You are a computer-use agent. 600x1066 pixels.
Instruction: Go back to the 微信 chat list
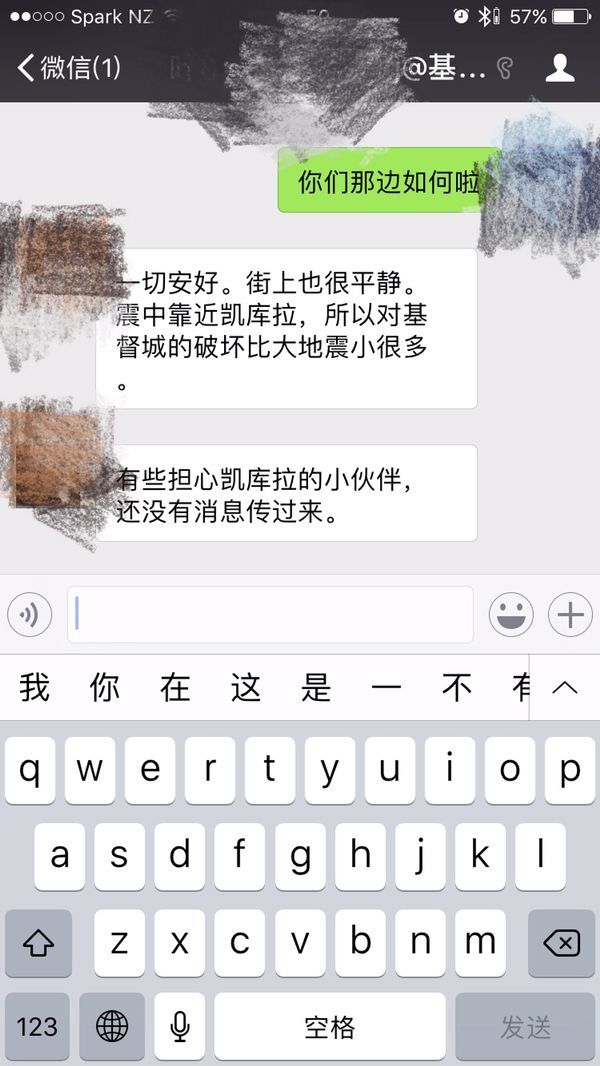(68, 68)
